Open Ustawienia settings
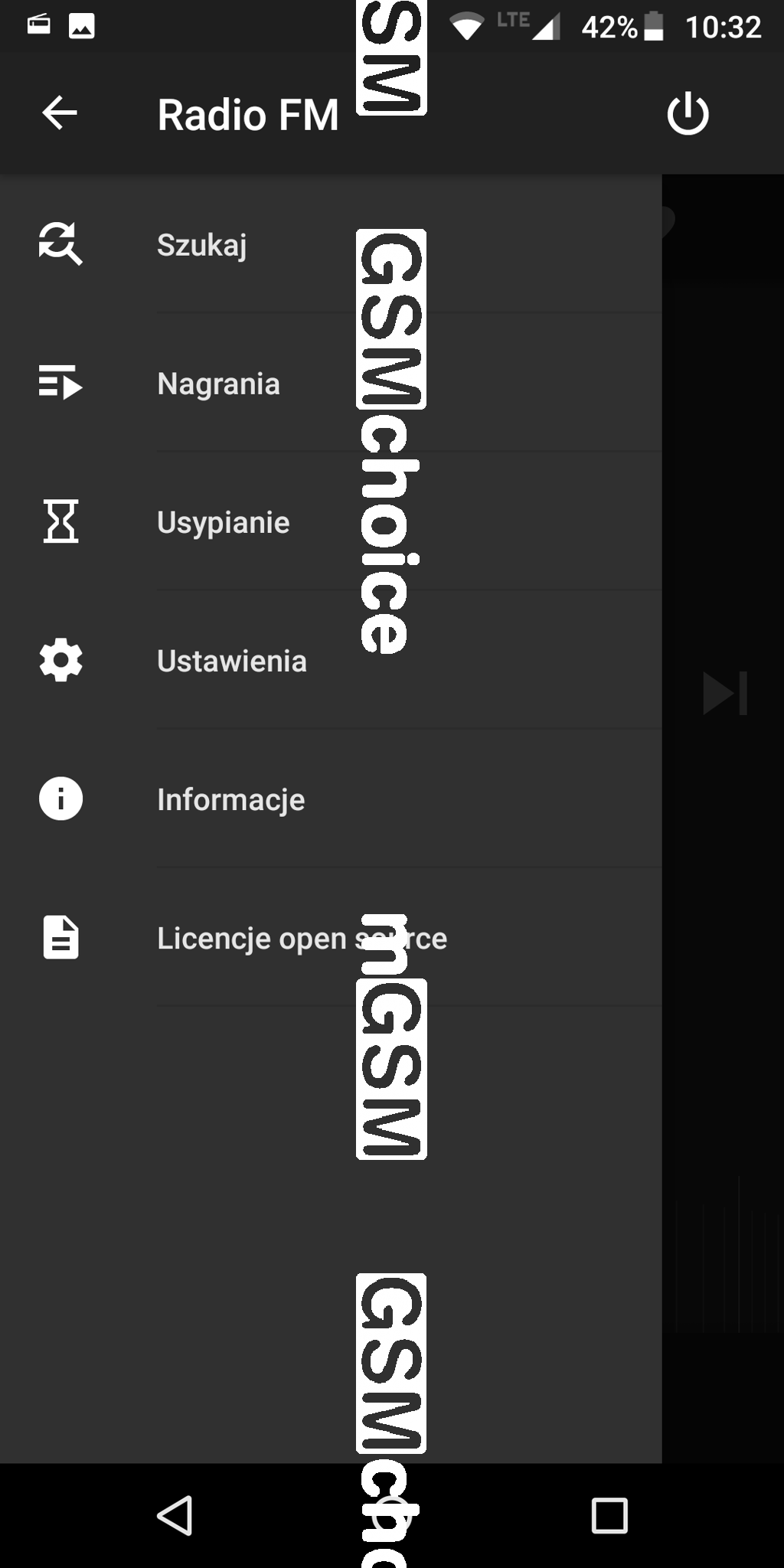This screenshot has height=1568, width=784. point(331,661)
